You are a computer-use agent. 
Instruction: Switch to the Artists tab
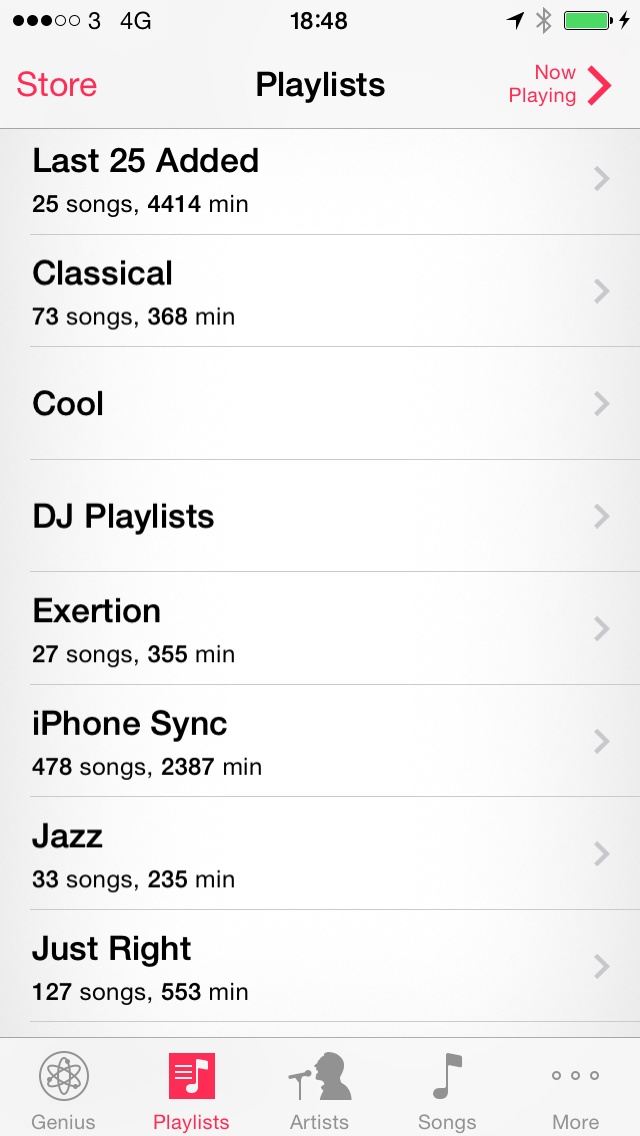[320, 1089]
